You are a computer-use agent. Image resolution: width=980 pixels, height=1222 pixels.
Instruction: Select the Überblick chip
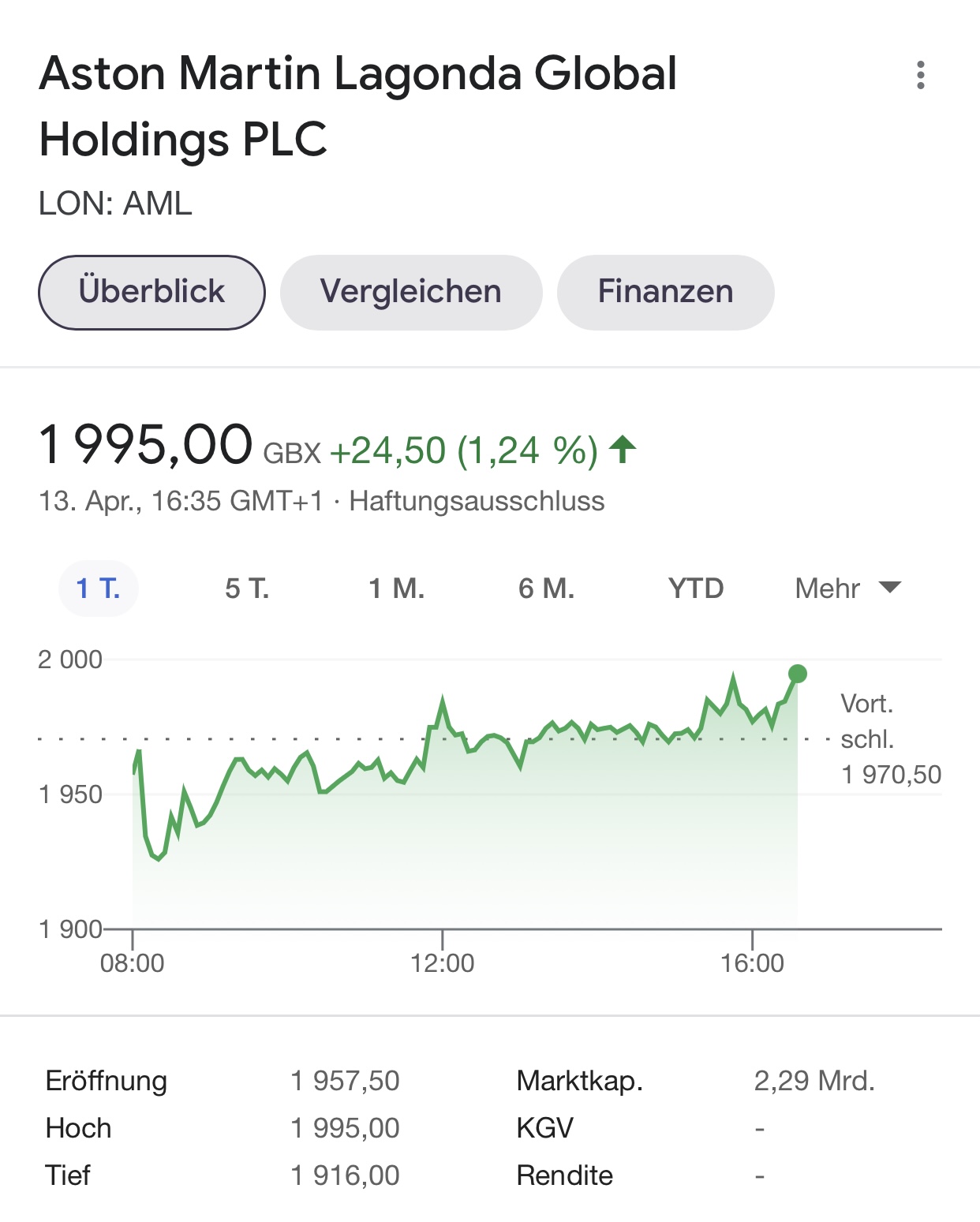click(x=151, y=292)
